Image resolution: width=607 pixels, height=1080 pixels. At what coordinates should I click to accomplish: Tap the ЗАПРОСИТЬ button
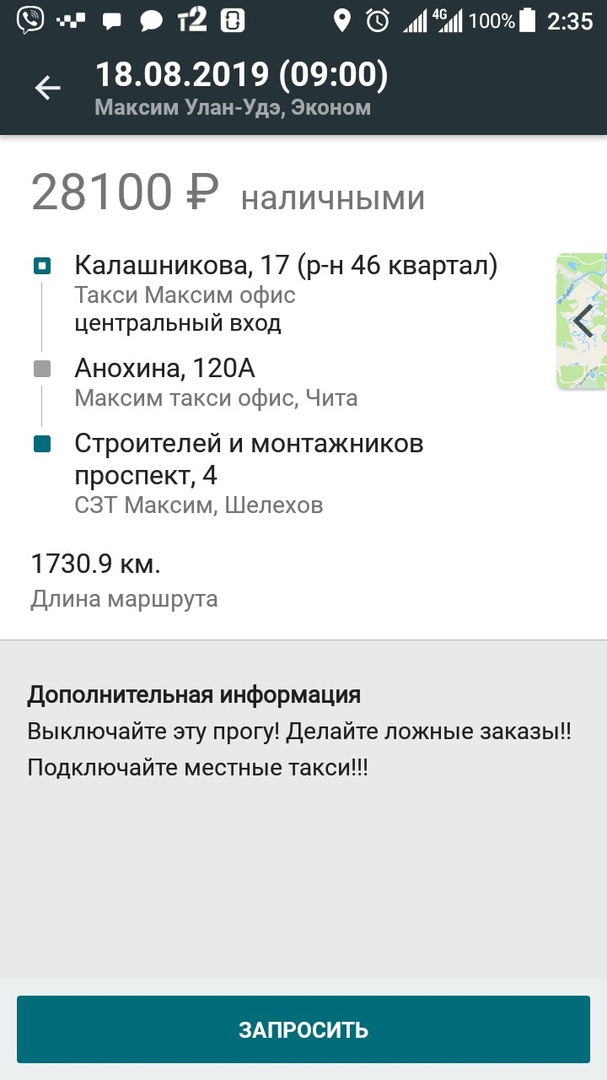pos(303,1029)
